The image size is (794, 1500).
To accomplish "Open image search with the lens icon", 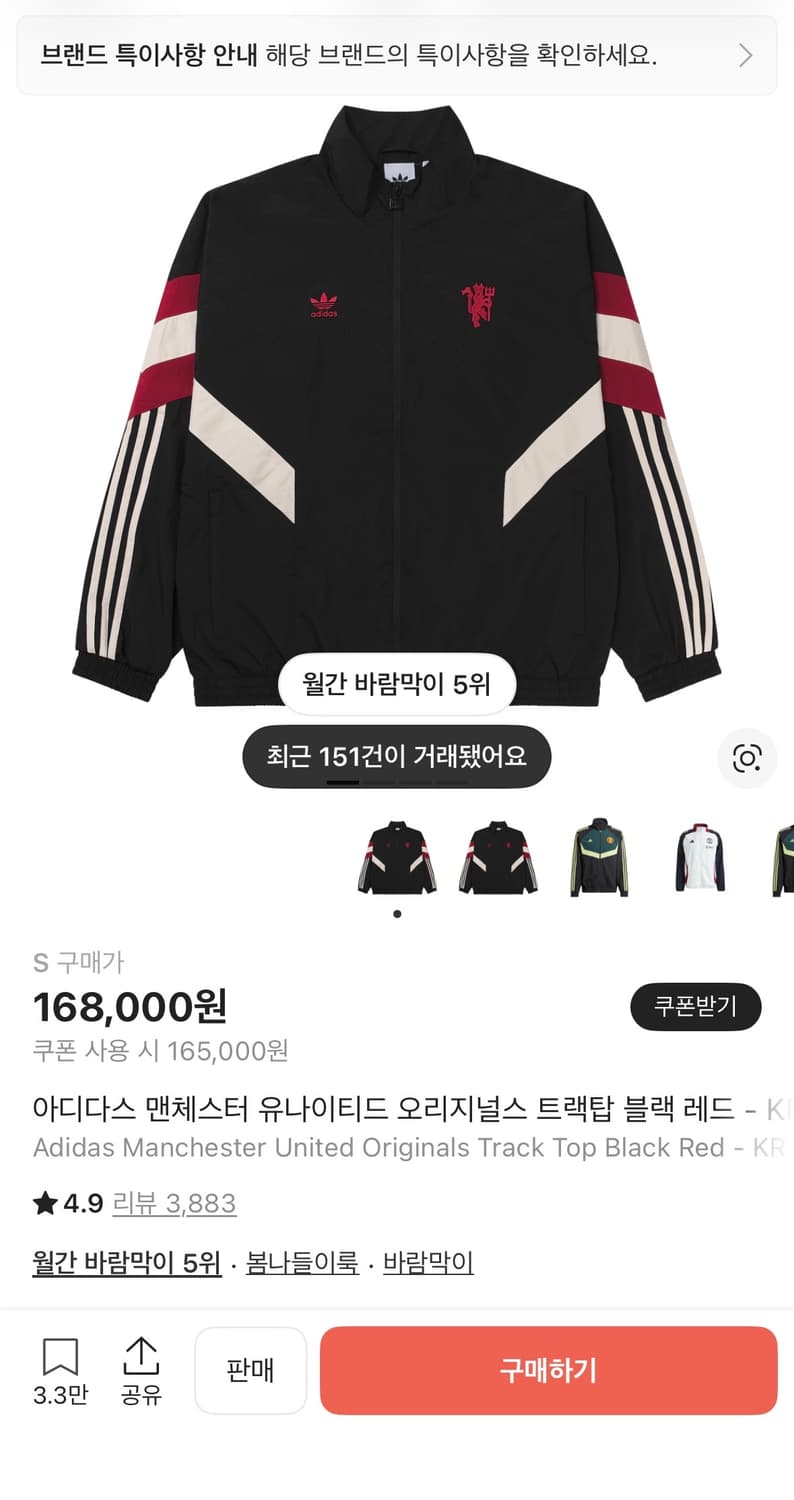I will coord(747,760).
